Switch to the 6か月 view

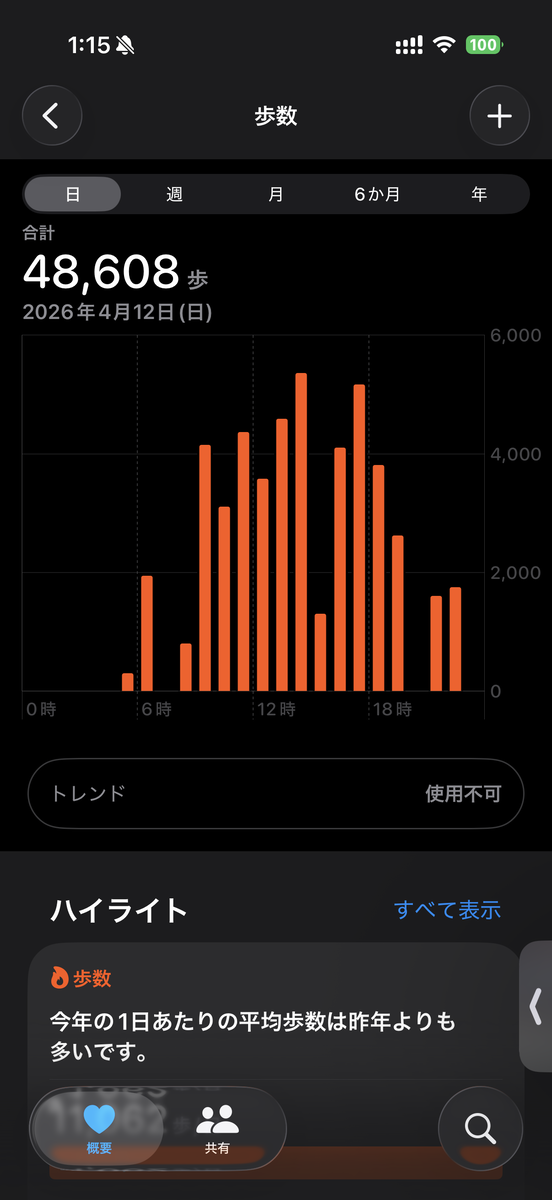[x=377, y=194]
